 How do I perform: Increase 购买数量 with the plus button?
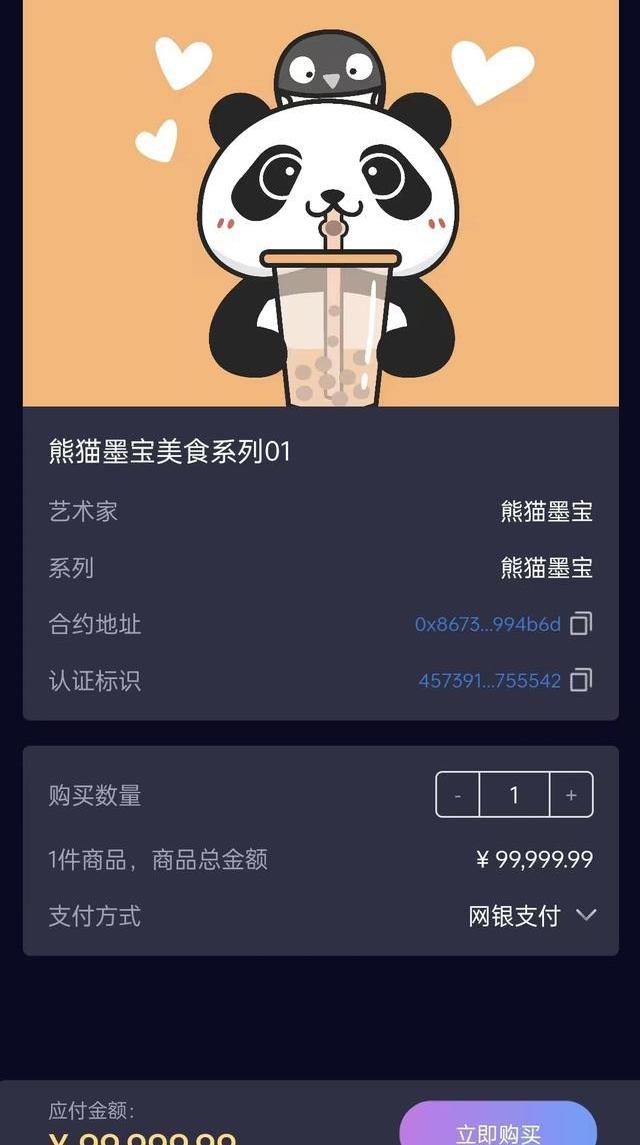pyautogui.click(x=571, y=795)
